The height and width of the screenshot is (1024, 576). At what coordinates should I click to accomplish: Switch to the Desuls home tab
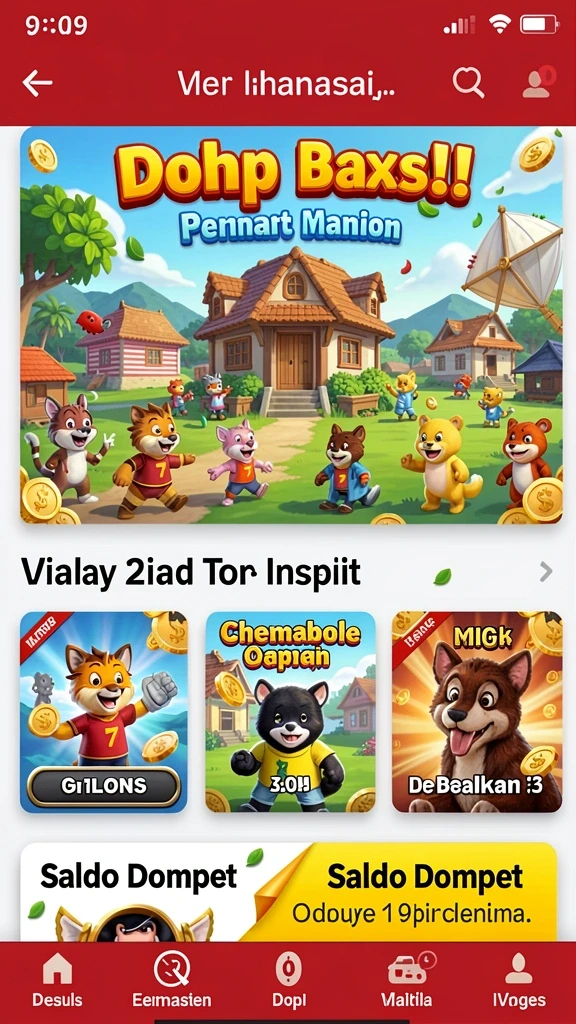[57, 981]
